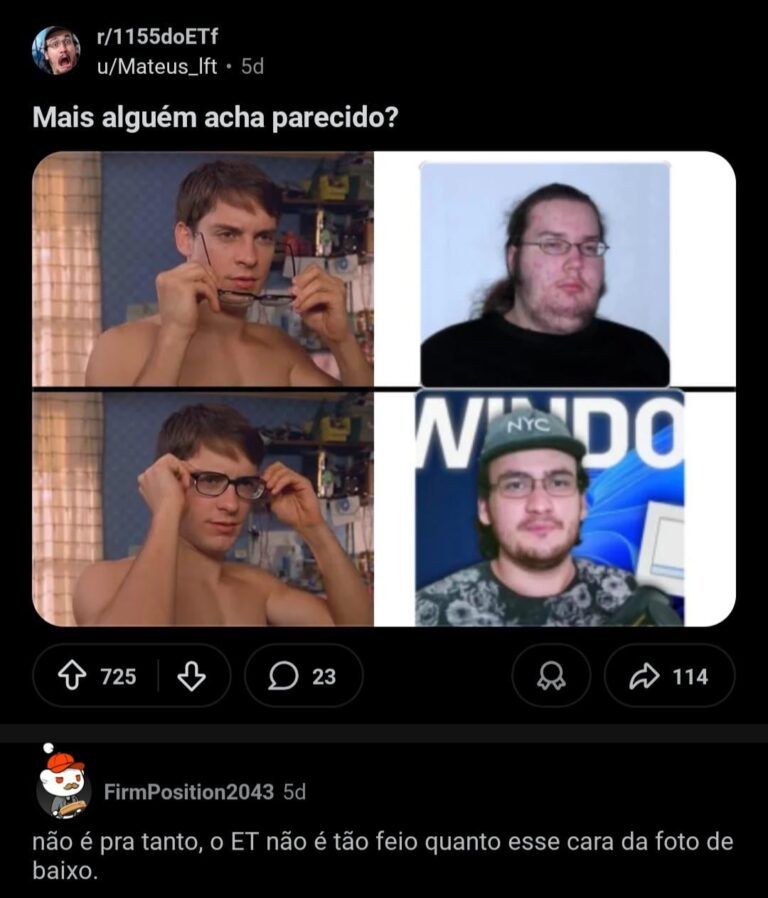Downvote the post by Mateus_lft

(191, 677)
